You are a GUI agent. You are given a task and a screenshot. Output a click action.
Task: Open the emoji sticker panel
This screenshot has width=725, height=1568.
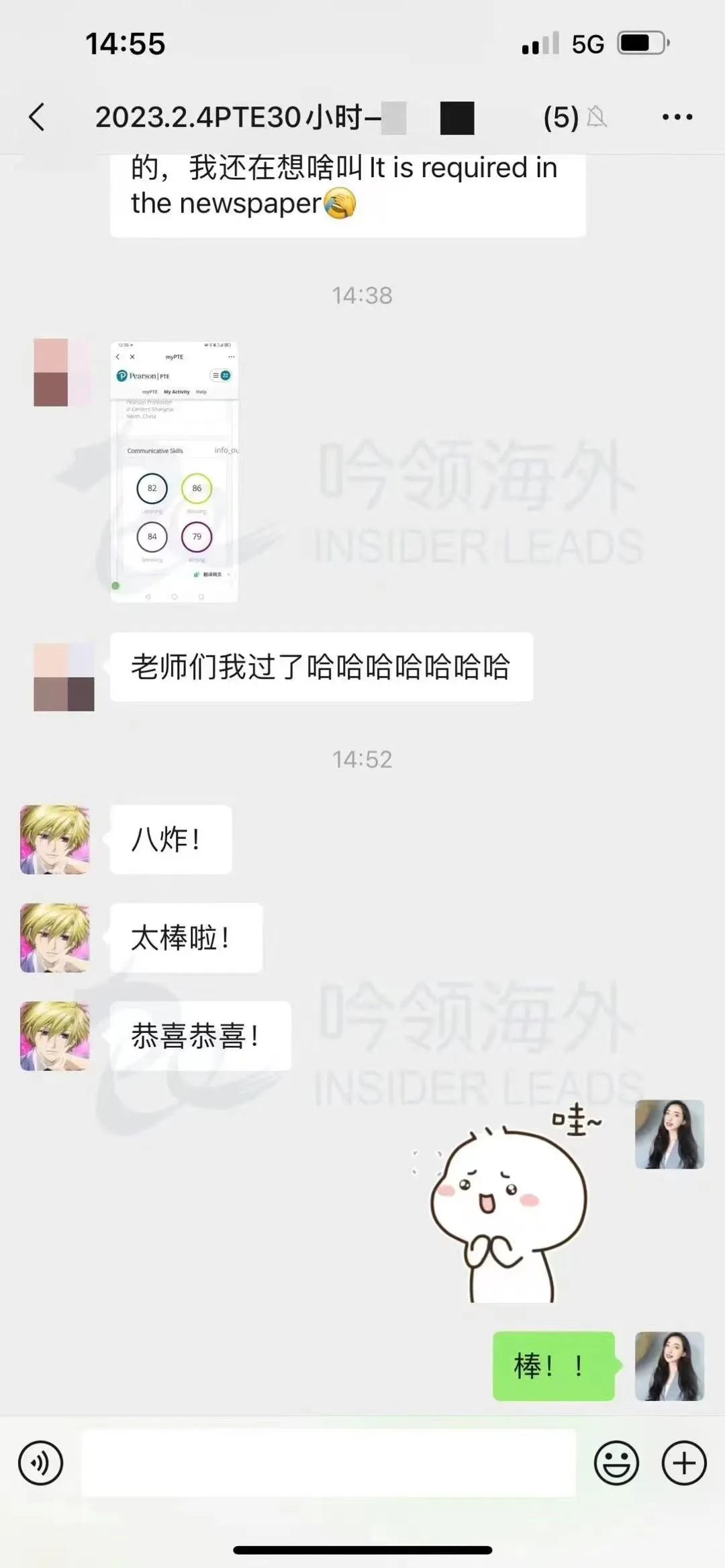click(616, 1463)
